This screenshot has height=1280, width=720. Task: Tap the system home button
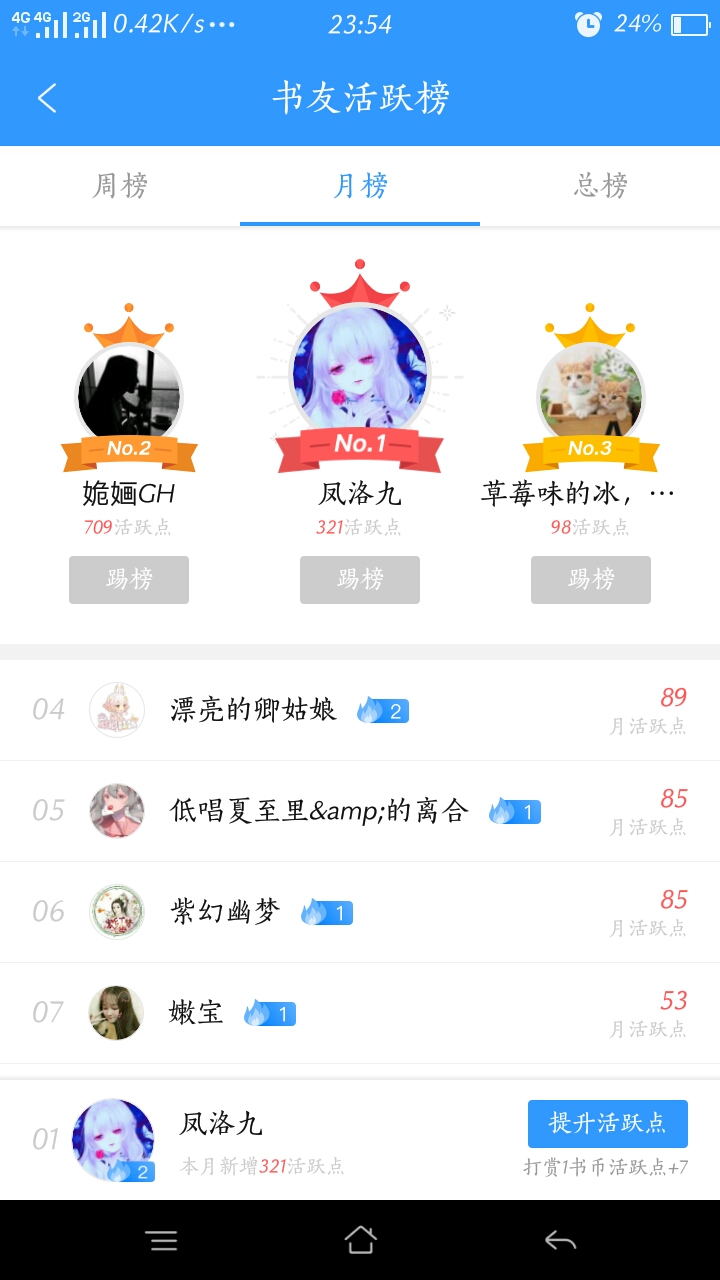point(360,1241)
